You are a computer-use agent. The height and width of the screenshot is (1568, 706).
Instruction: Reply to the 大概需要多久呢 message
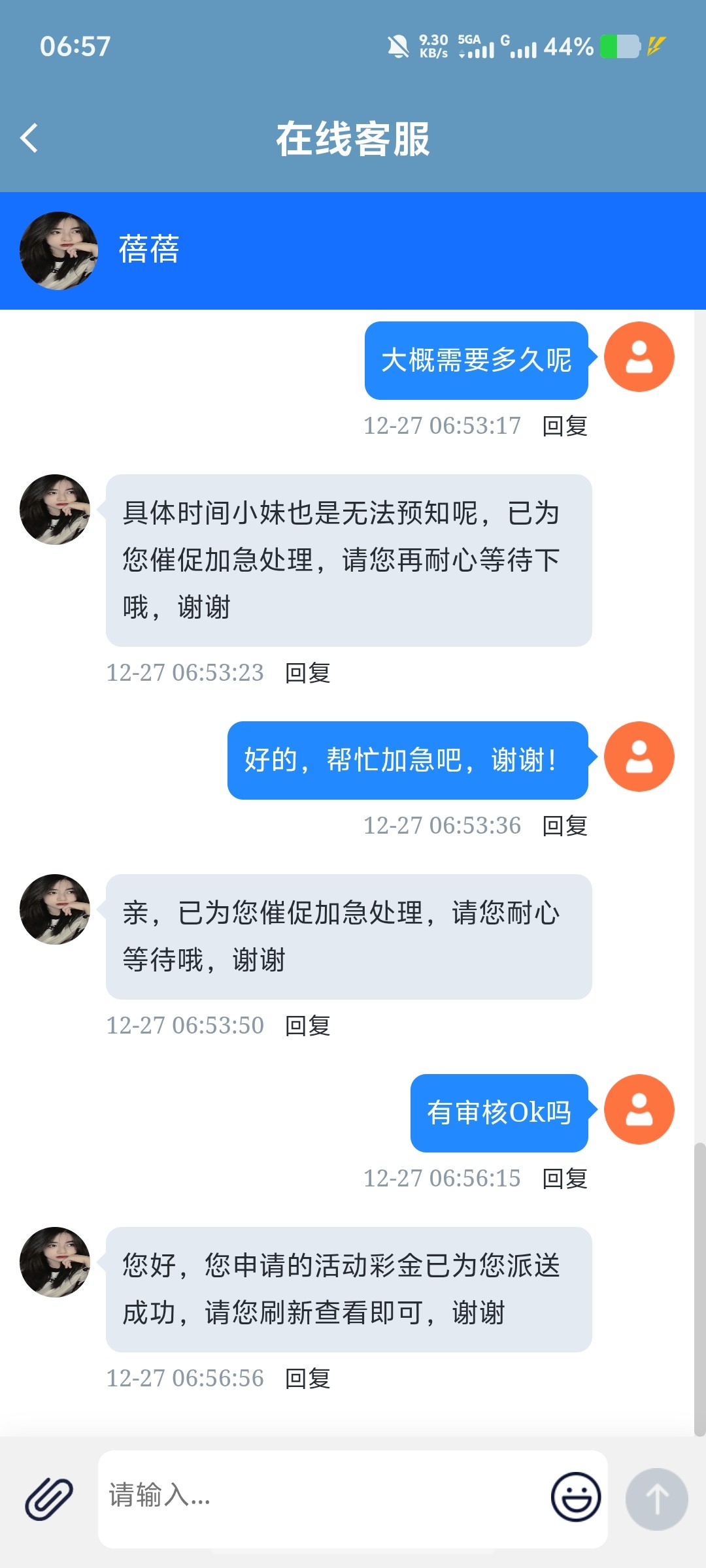(565, 426)
